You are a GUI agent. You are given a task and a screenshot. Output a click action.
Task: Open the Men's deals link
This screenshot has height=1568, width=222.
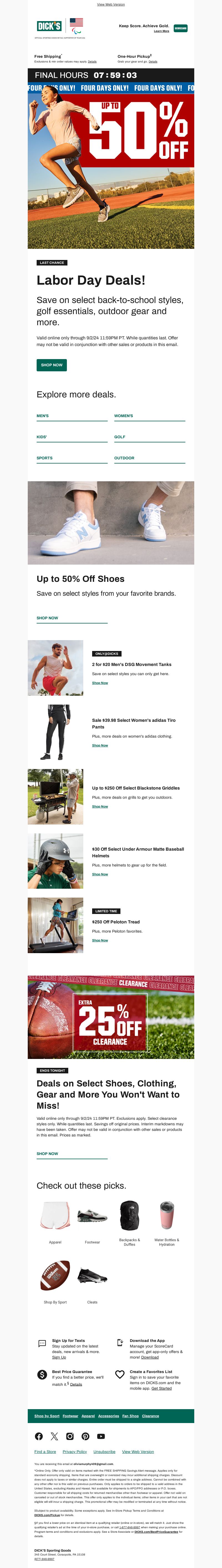[x=42, y=416]
